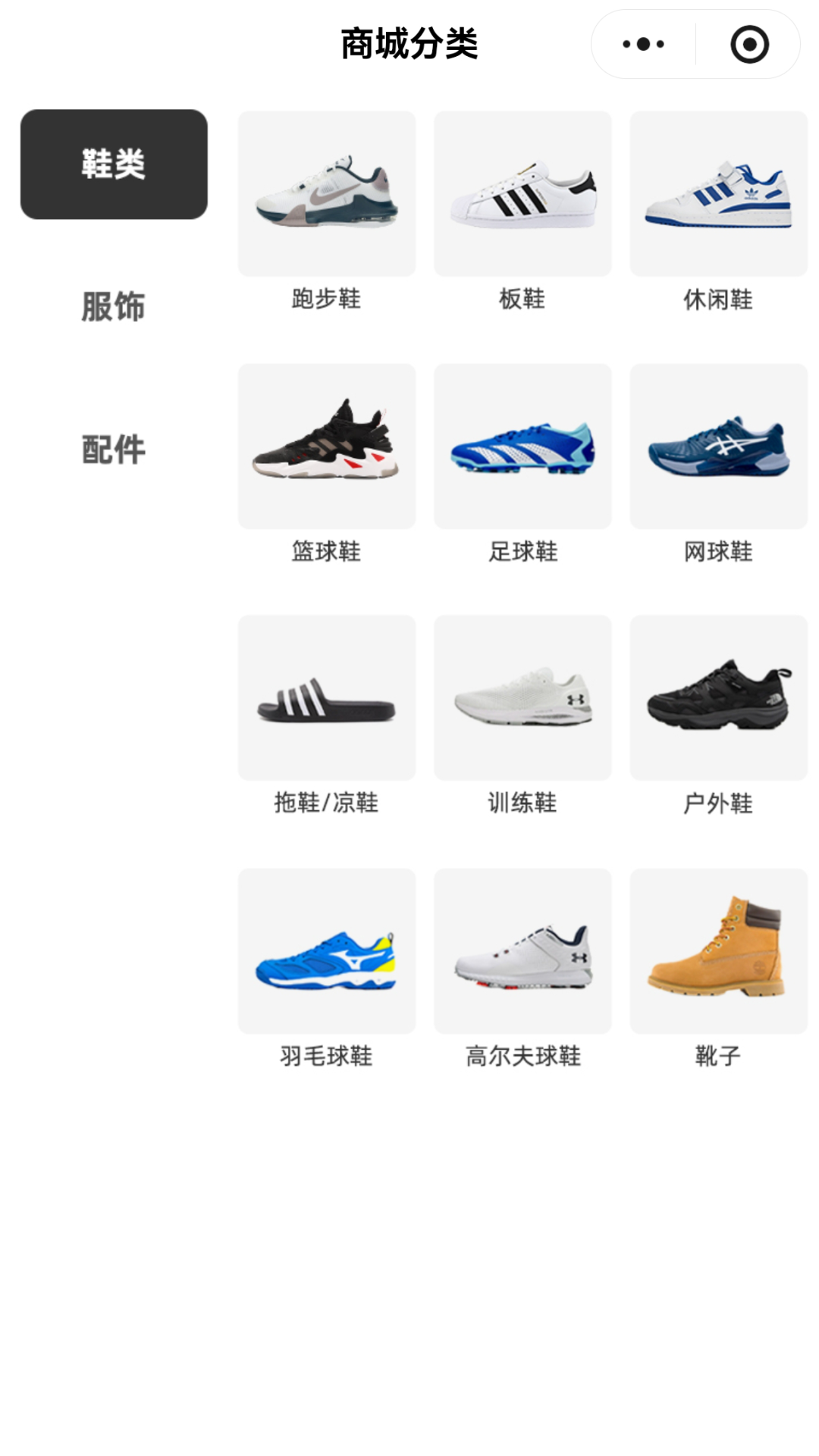
Task: Open the 跑步鞋 category thumbnail
Action: (x=326, y=195)
